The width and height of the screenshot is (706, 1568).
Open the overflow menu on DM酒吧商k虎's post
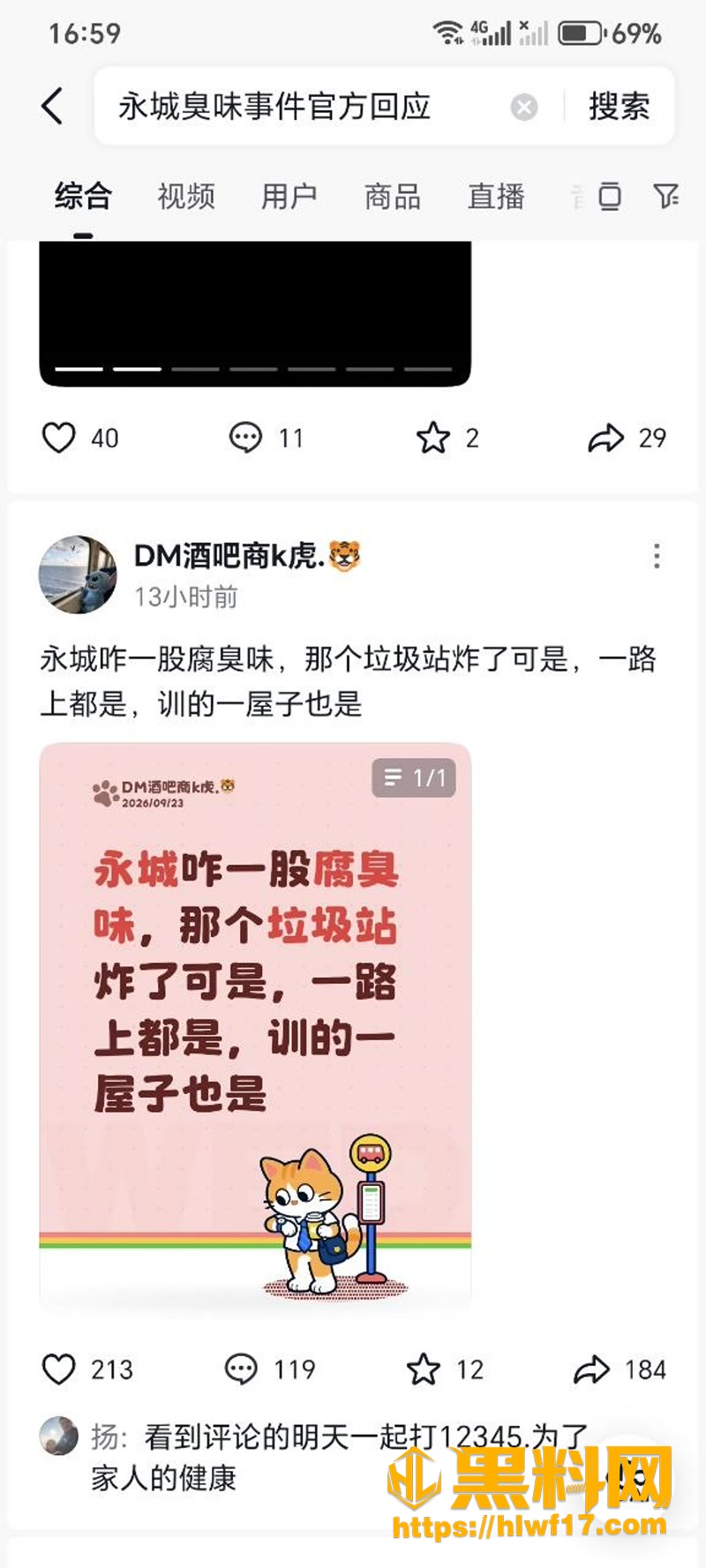[657, 556]
